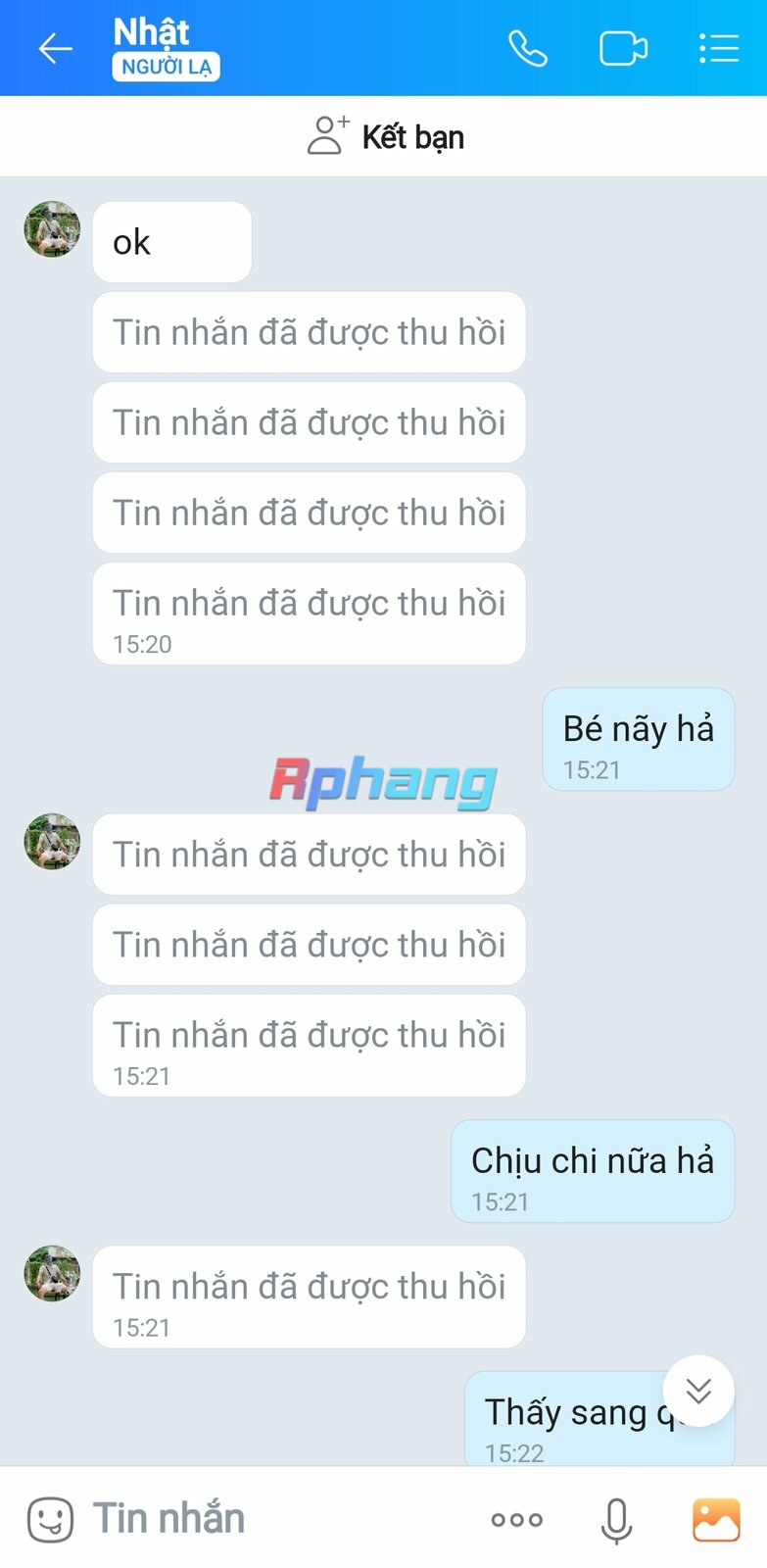Jump to the latest messages
This screenshot has width=767, height=1568.
coord(698,1391)
